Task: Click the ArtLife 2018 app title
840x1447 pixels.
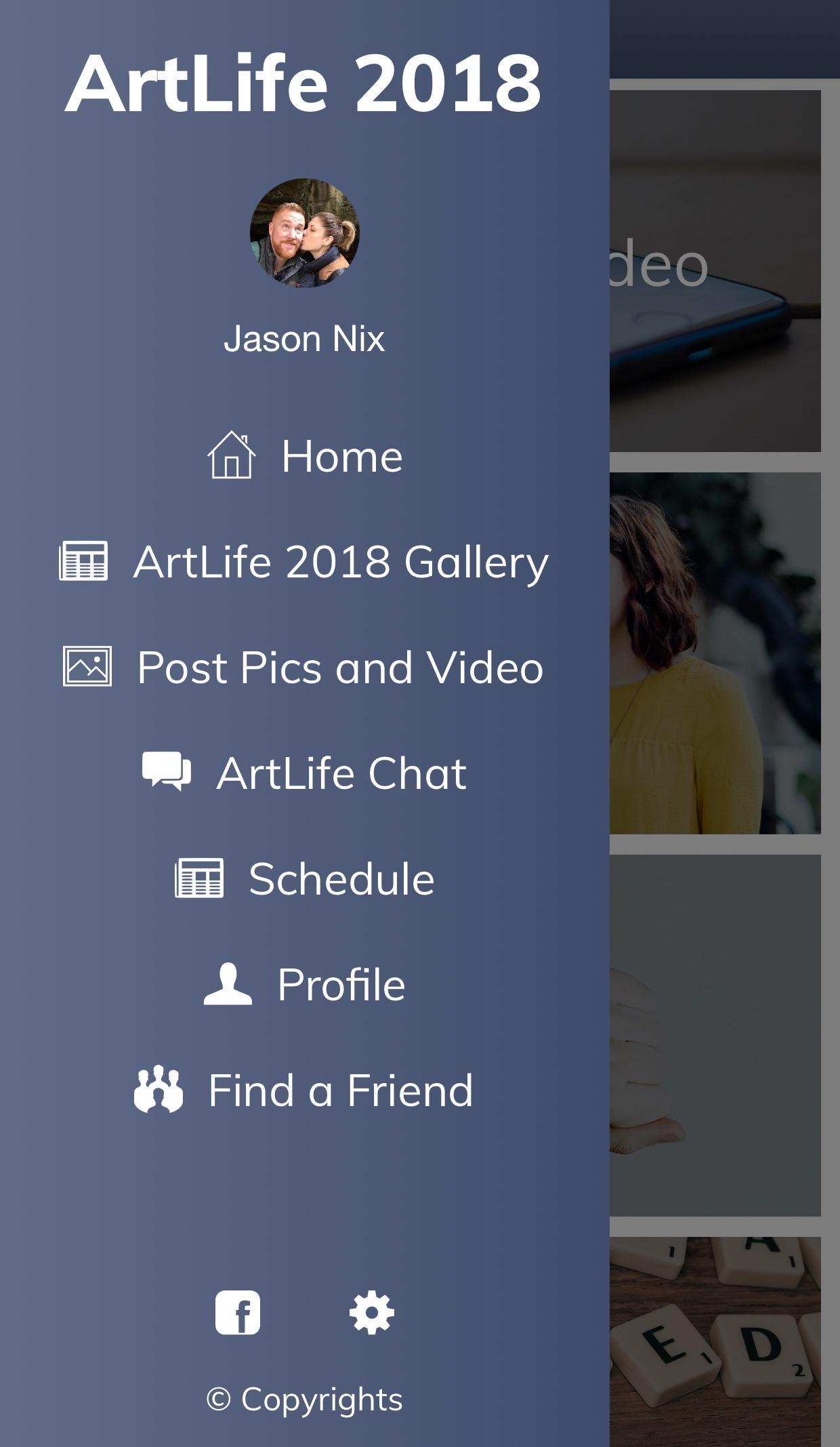Action: (x=304, y=81)
